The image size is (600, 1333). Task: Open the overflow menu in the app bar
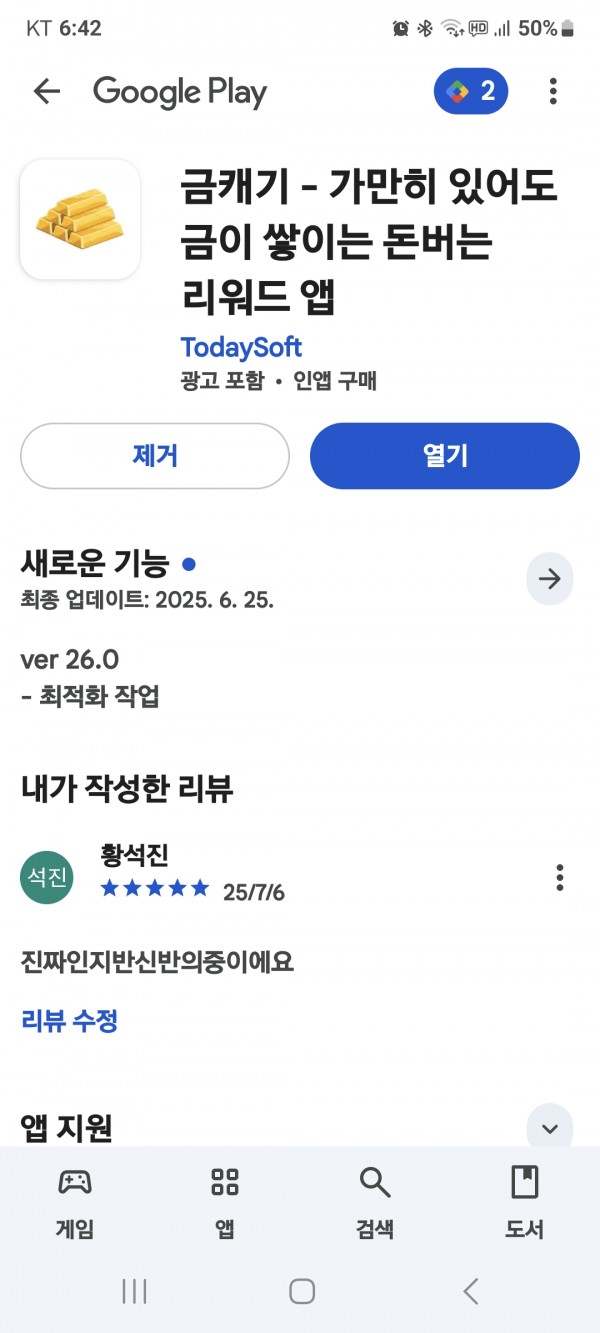[553, 92]
